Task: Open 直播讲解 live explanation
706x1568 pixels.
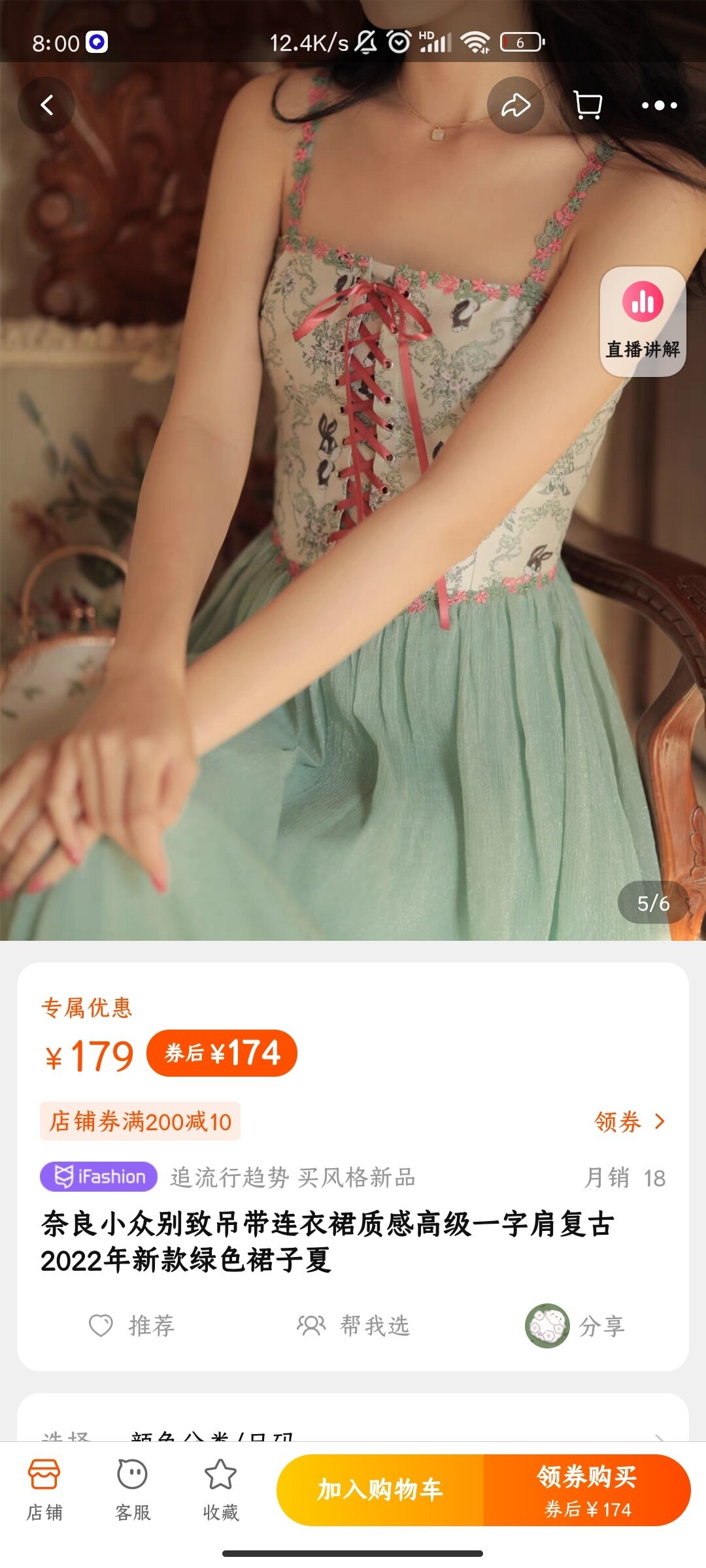Action: 643,321
